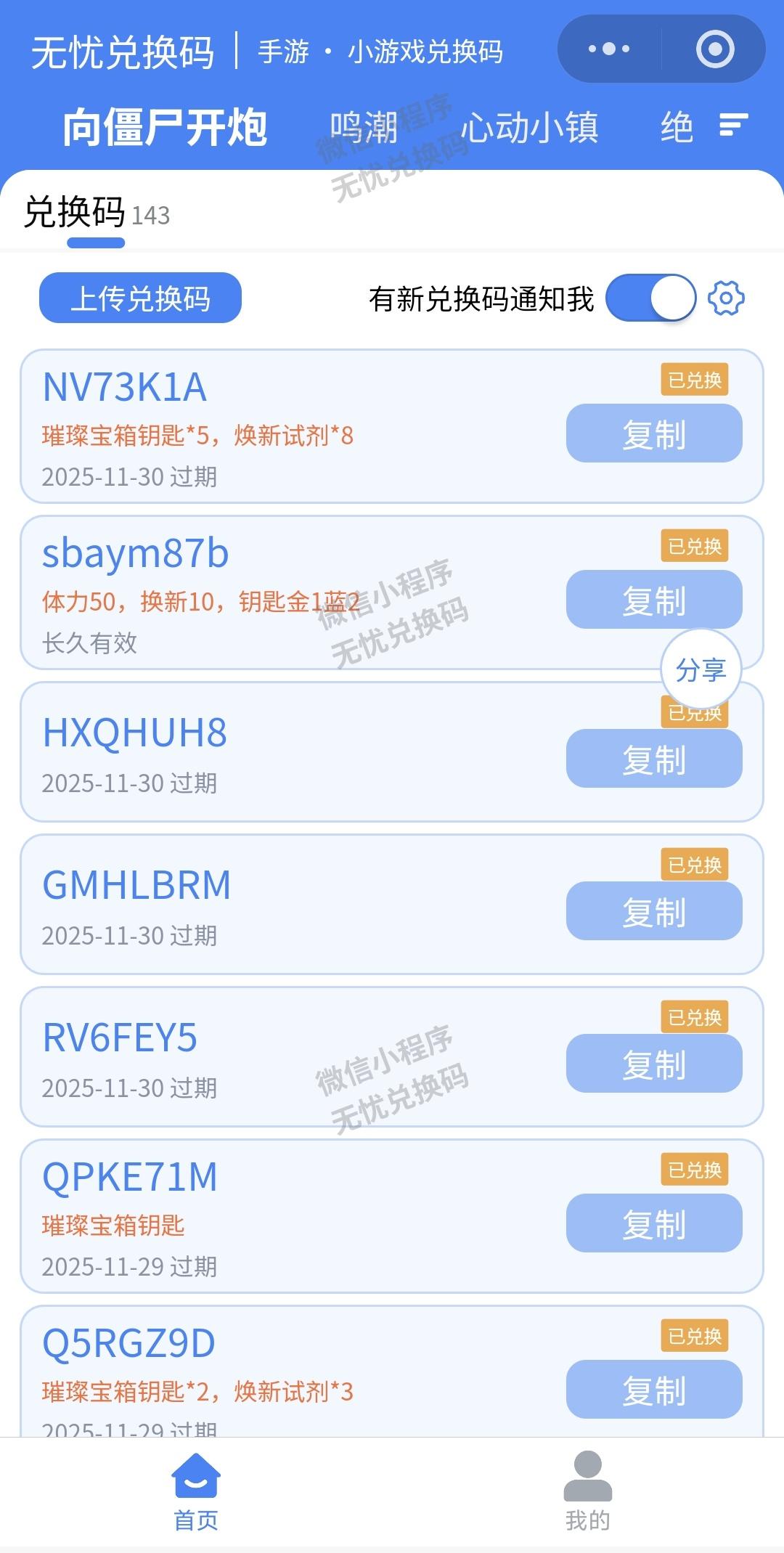
Task: Tap 上传兑换码 to upload a code
Action: (140, 298)
